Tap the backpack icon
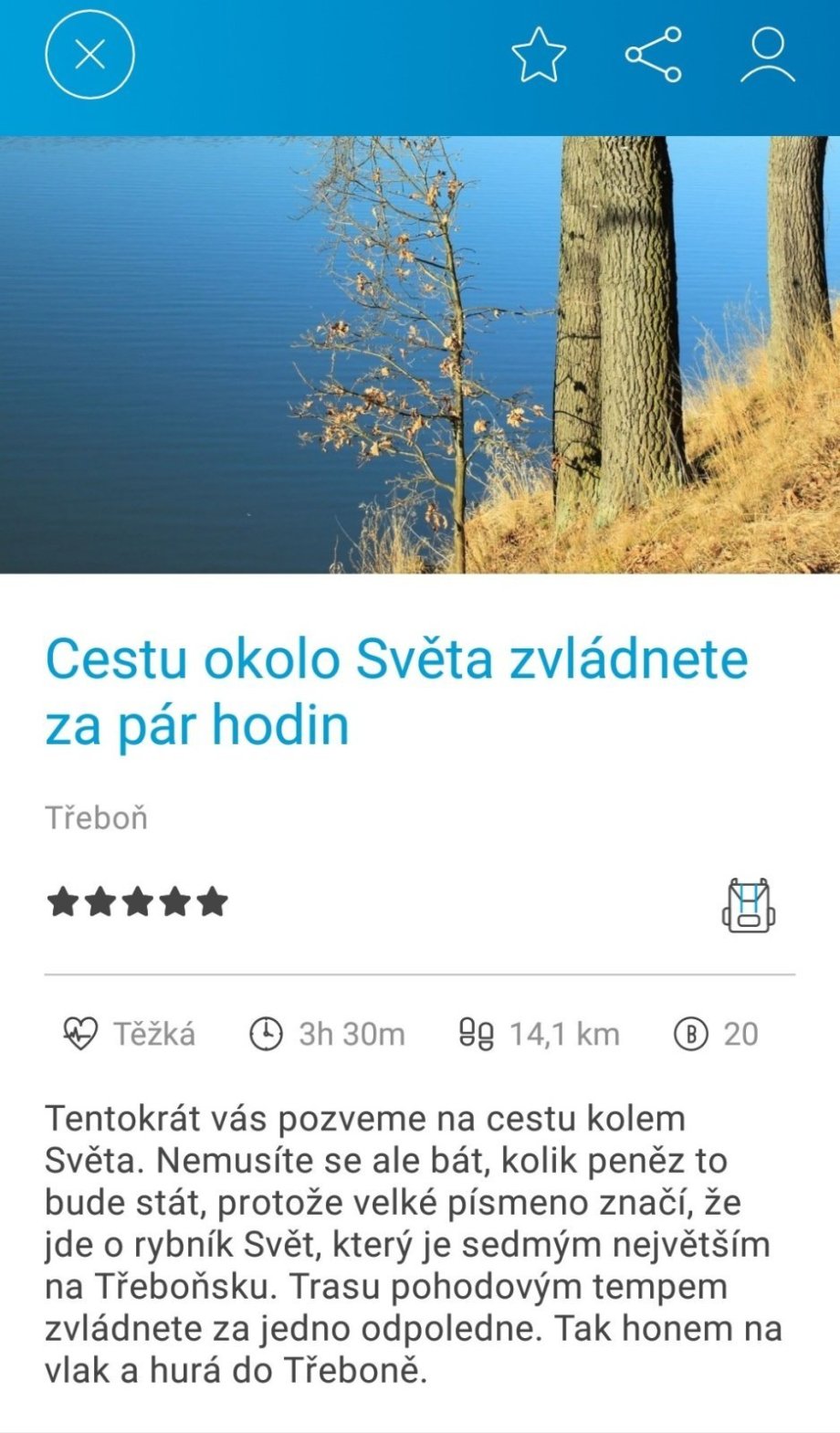This screenshot has height=1433, width=840. (749, 905)
